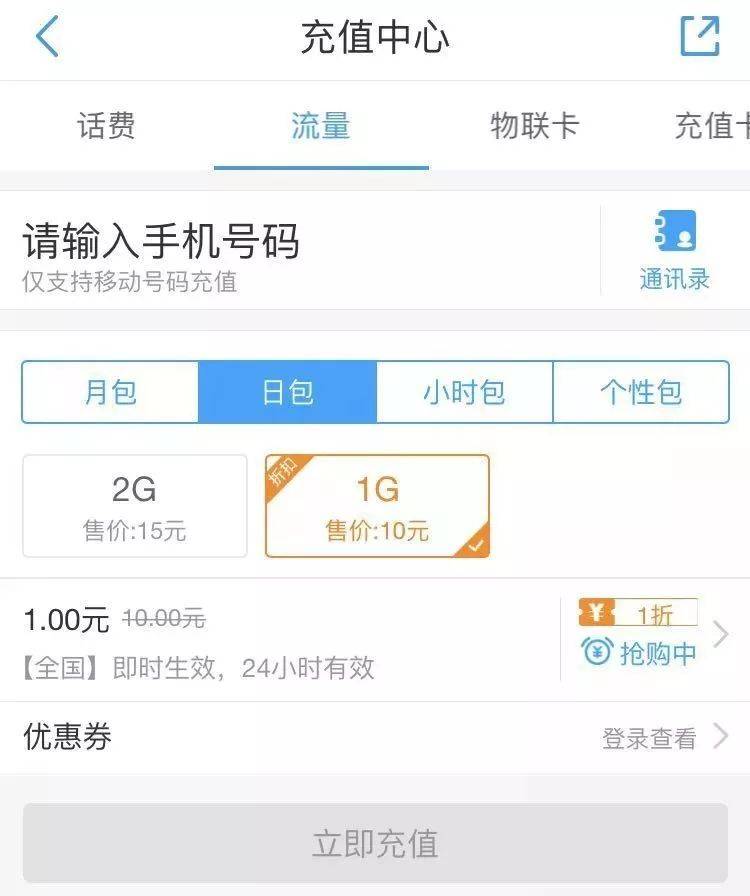The image size is (750, 896).
Task: Choose the 1G 10元 discounted package
Action: coord(377,506)
